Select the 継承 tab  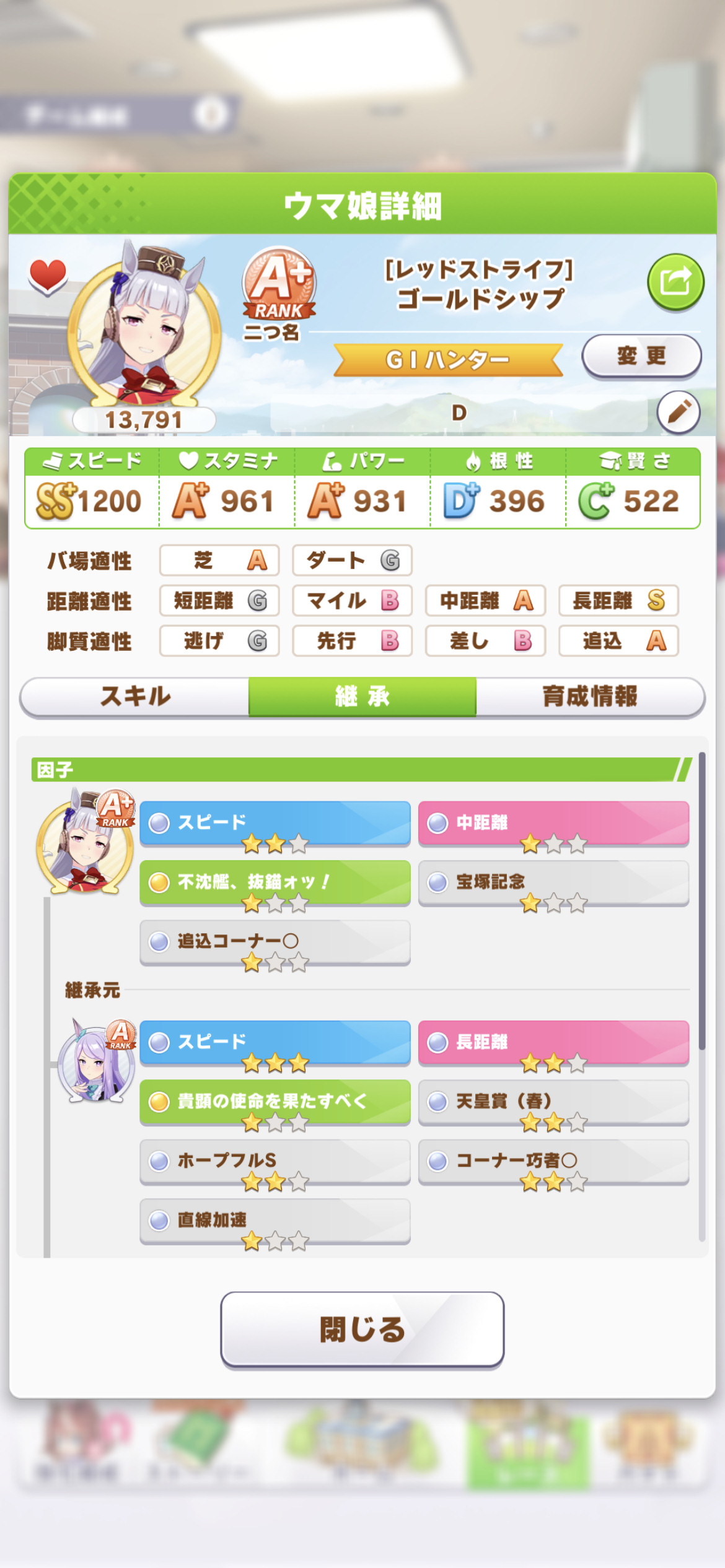pyautogui.click(x=362, y=697)
